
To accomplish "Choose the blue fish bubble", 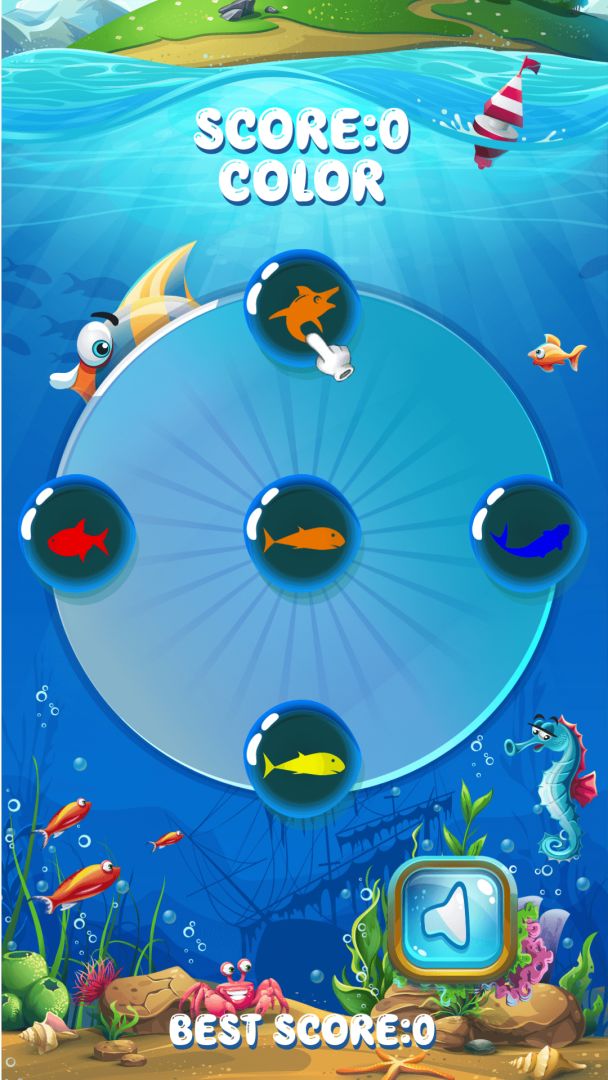I will (529, 535).
